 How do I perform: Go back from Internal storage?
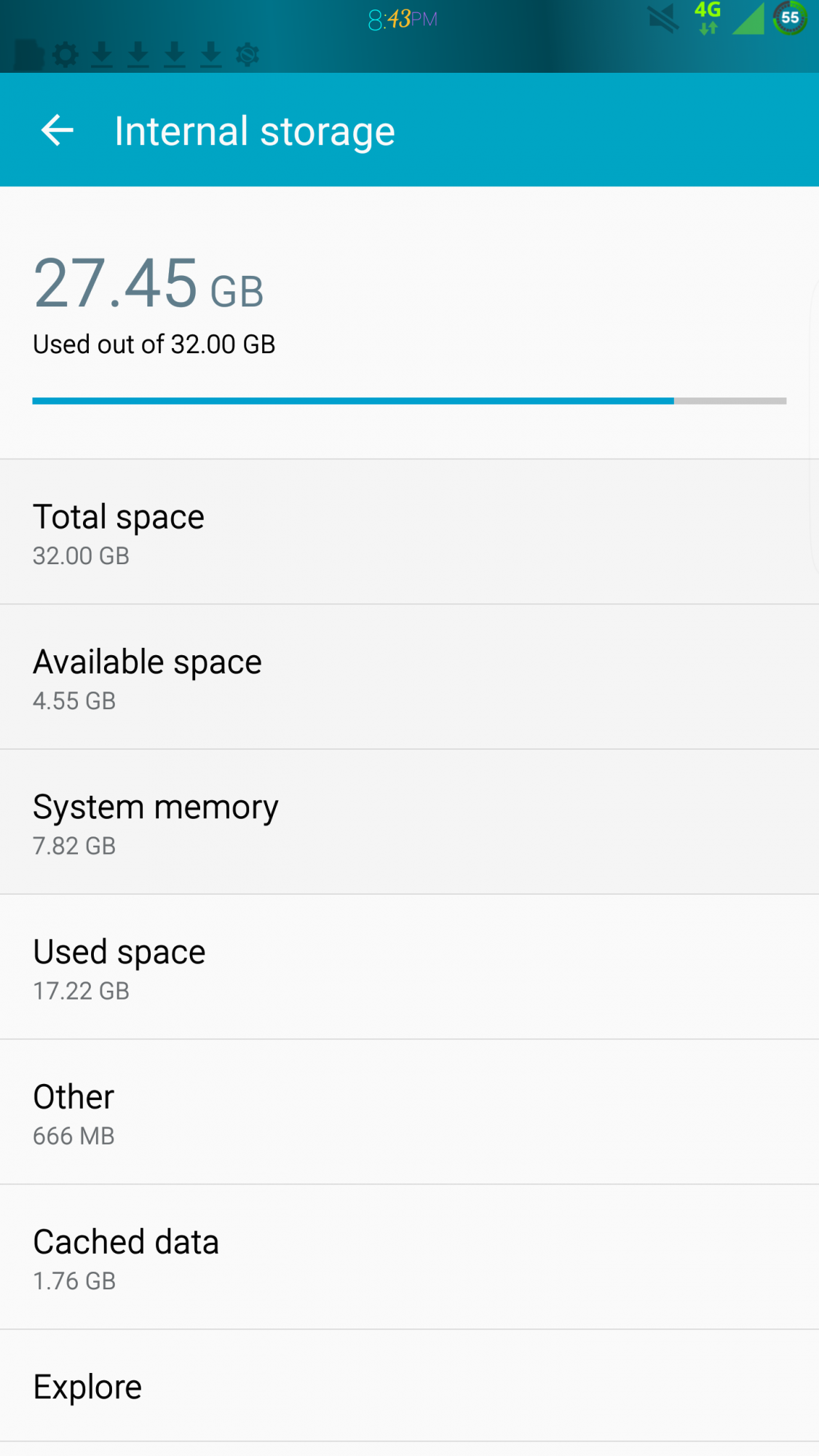pyautogui.click(x=58, y=131)
